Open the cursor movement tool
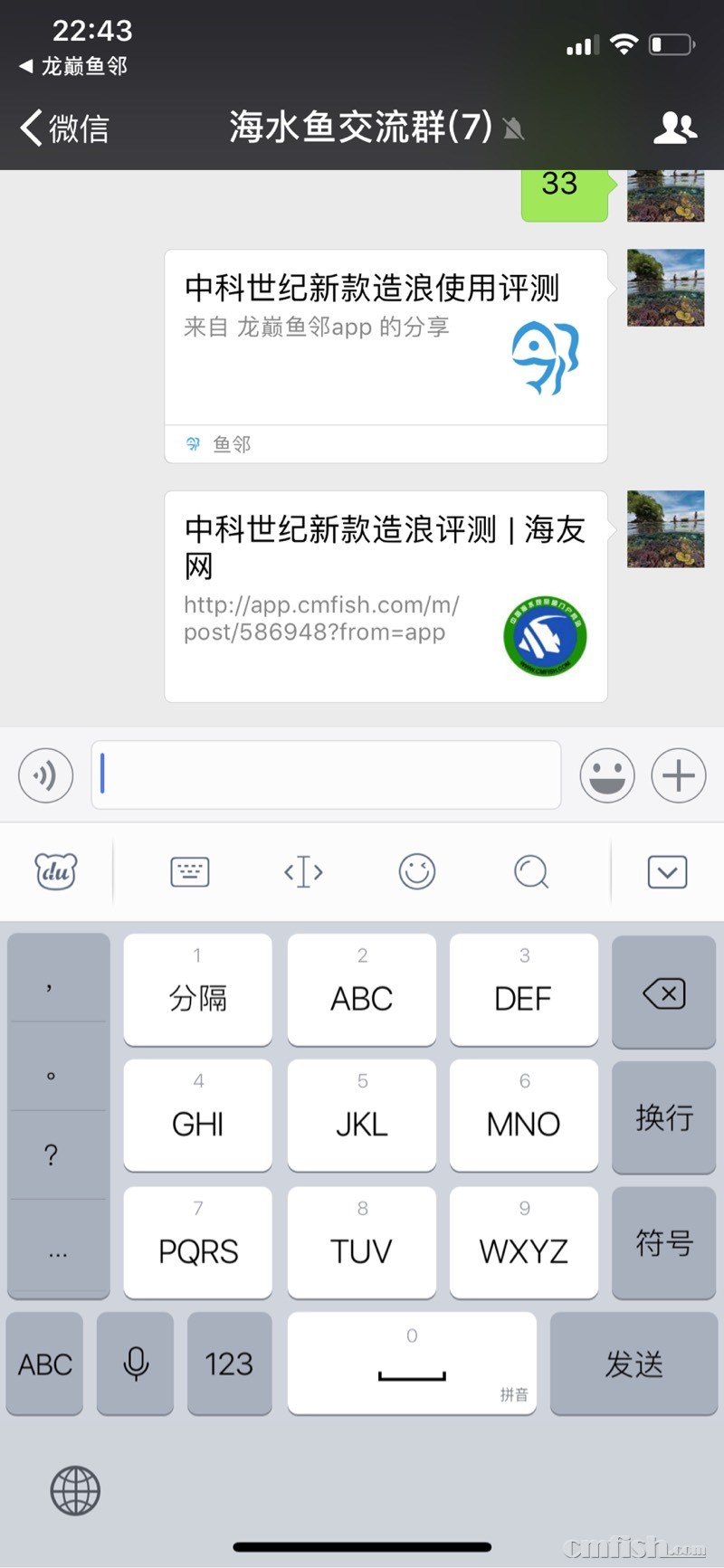Image resolution: width=724 pixels, height=1568 pixels. (303, 872)
